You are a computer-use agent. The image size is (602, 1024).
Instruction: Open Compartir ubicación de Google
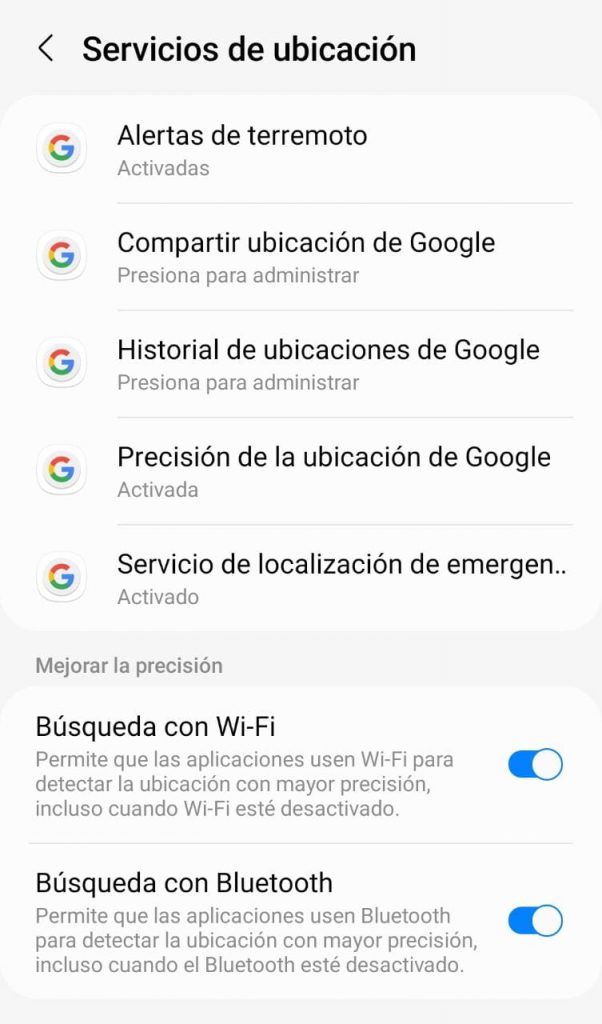pos(301,257)
